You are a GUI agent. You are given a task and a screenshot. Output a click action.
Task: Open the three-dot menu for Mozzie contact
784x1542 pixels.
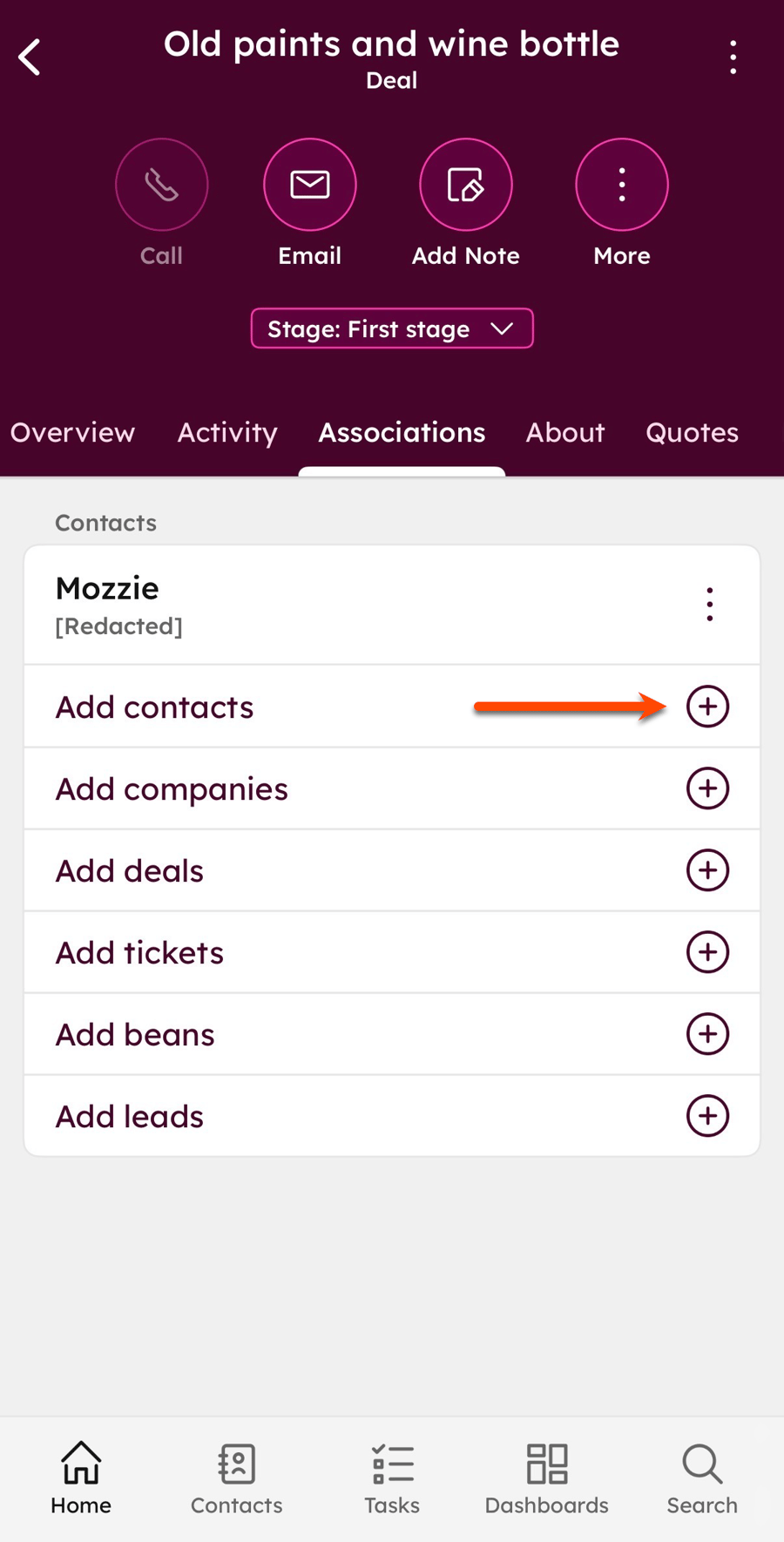(709, 604)
